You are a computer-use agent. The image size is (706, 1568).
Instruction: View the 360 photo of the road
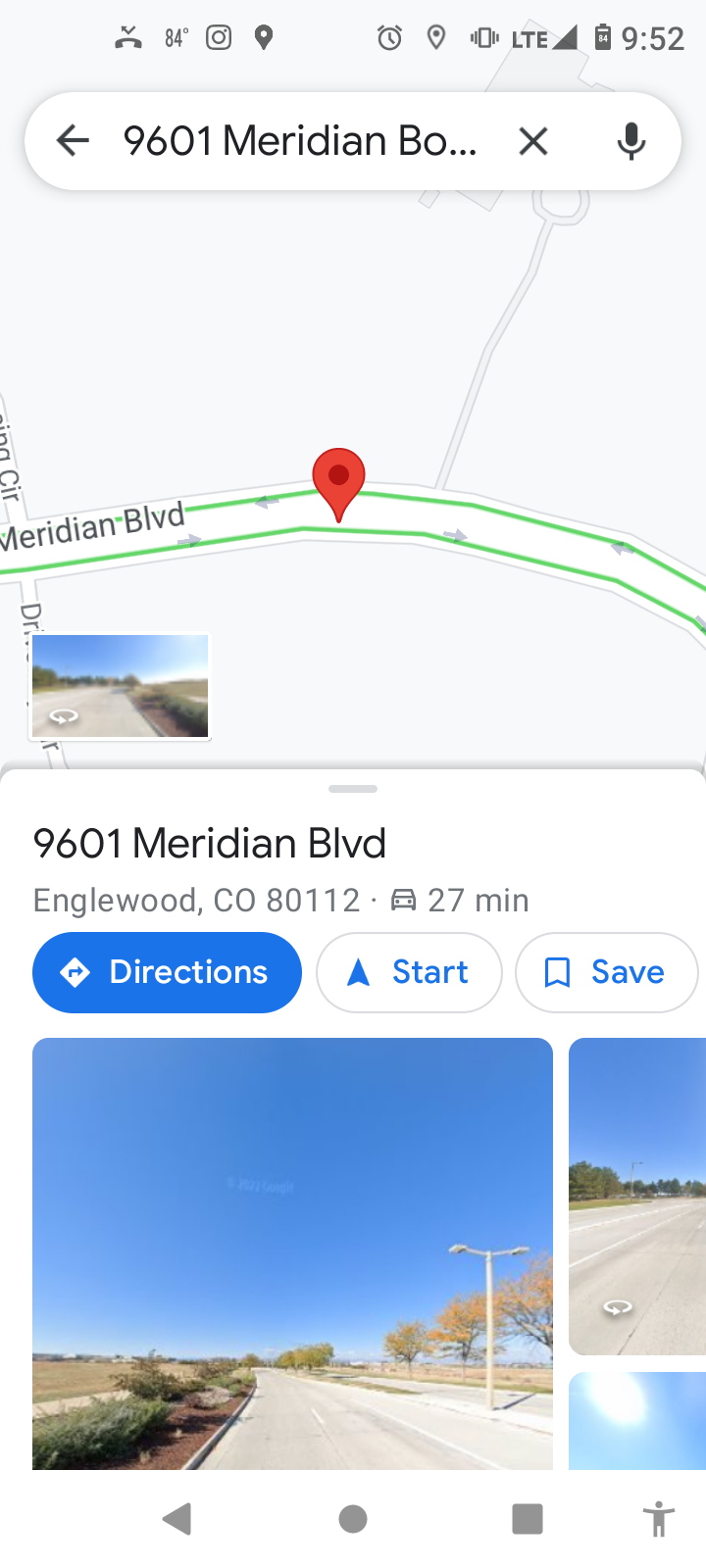[637, 1197]
